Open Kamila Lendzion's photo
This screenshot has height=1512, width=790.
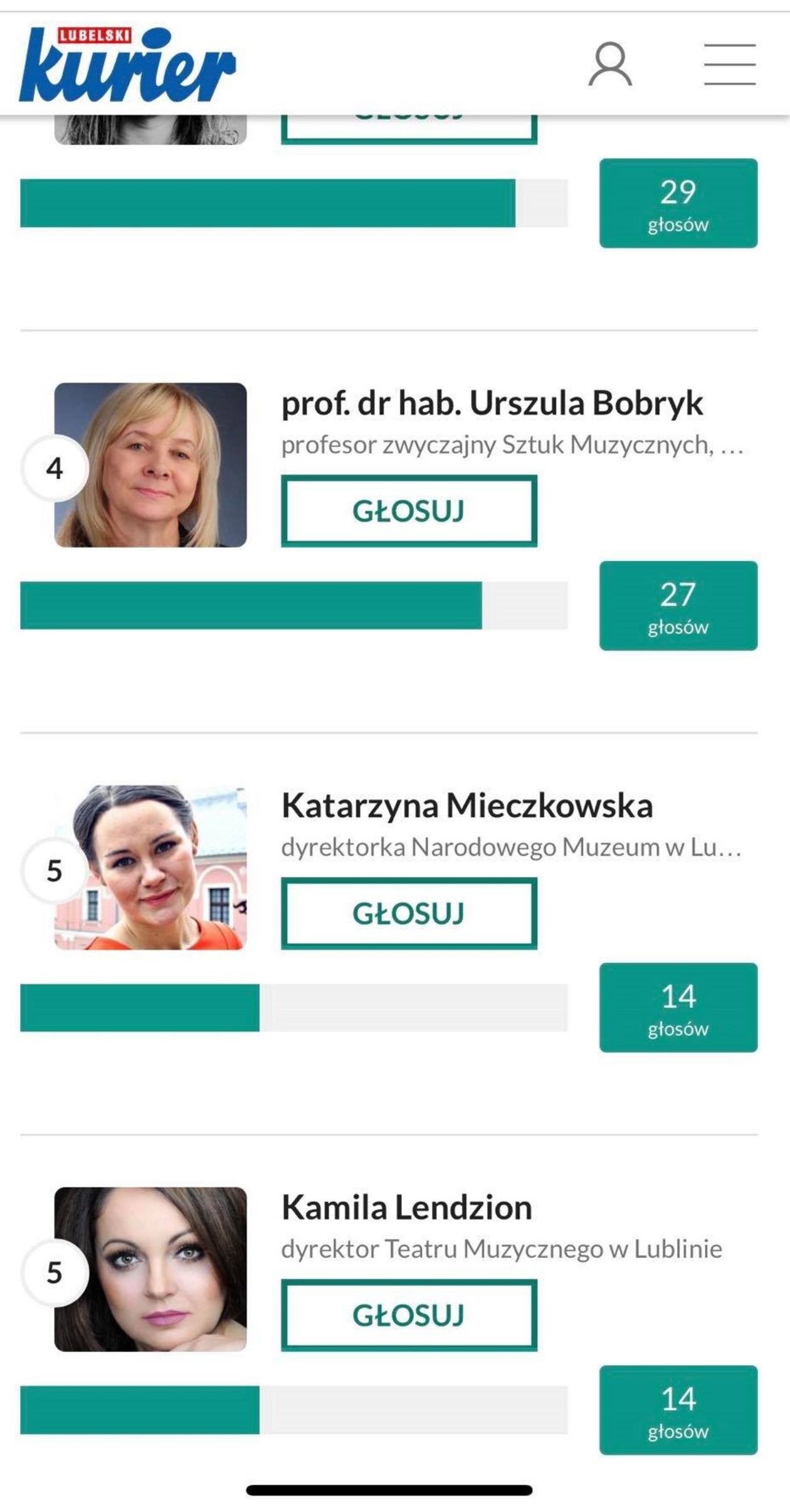[x=150, y=1269]
